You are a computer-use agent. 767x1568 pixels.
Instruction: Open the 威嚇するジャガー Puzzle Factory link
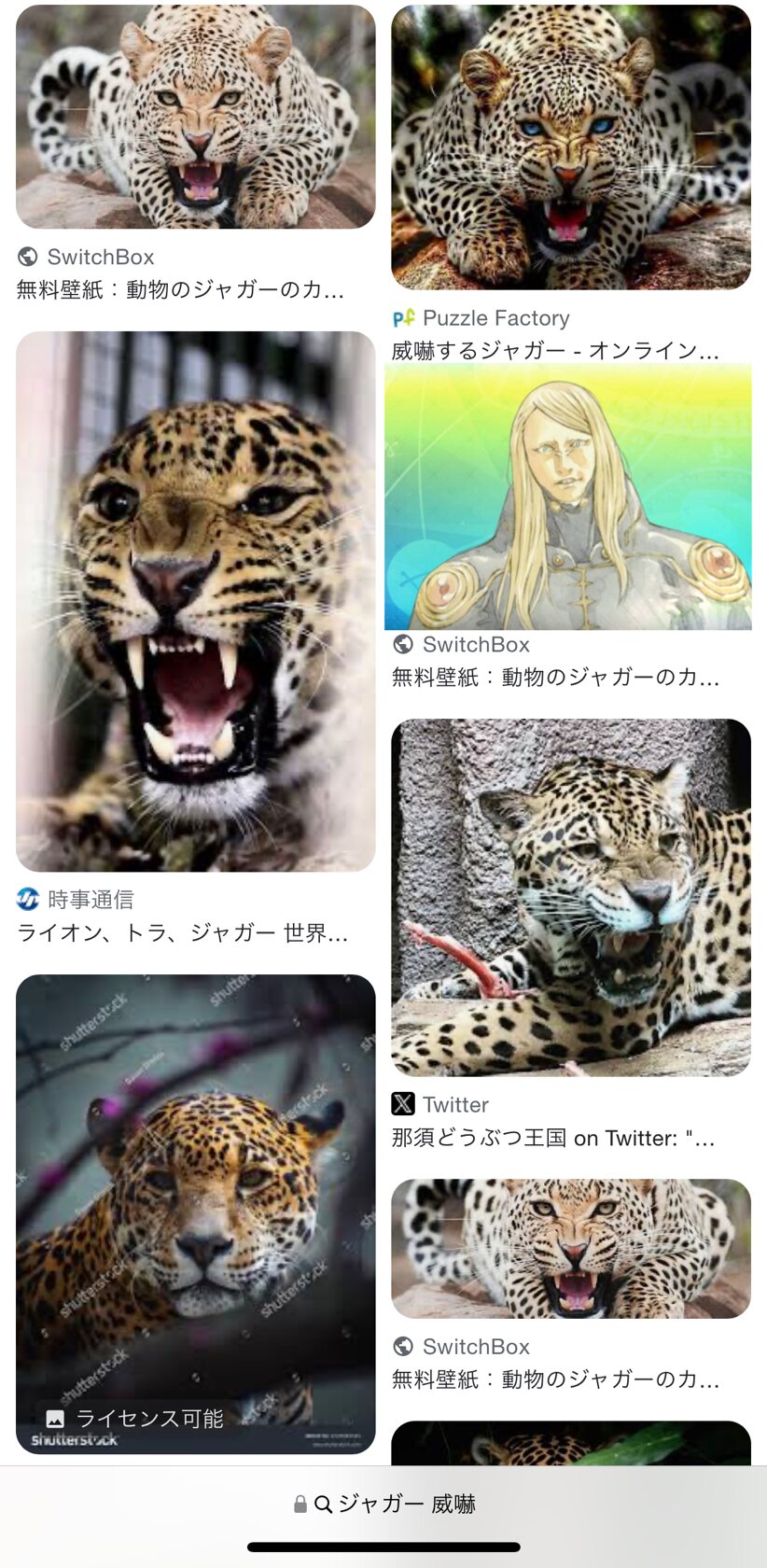click(x=555, y=351)
